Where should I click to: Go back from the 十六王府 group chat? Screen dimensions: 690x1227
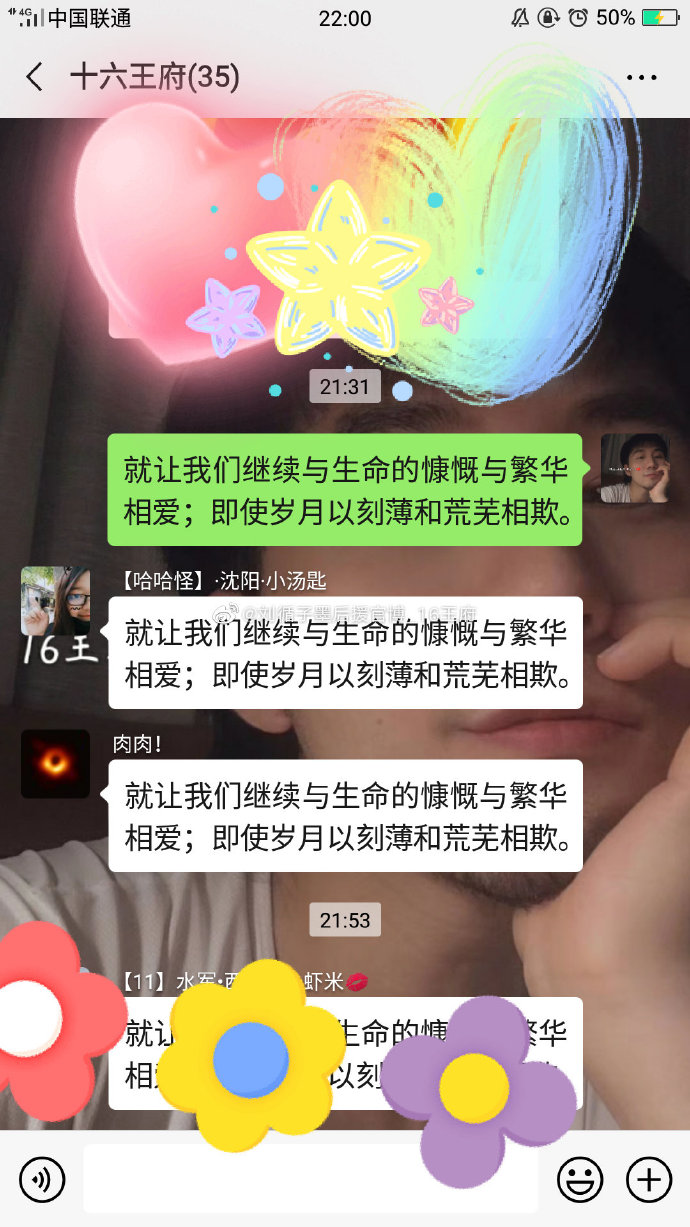coord(35,77)
